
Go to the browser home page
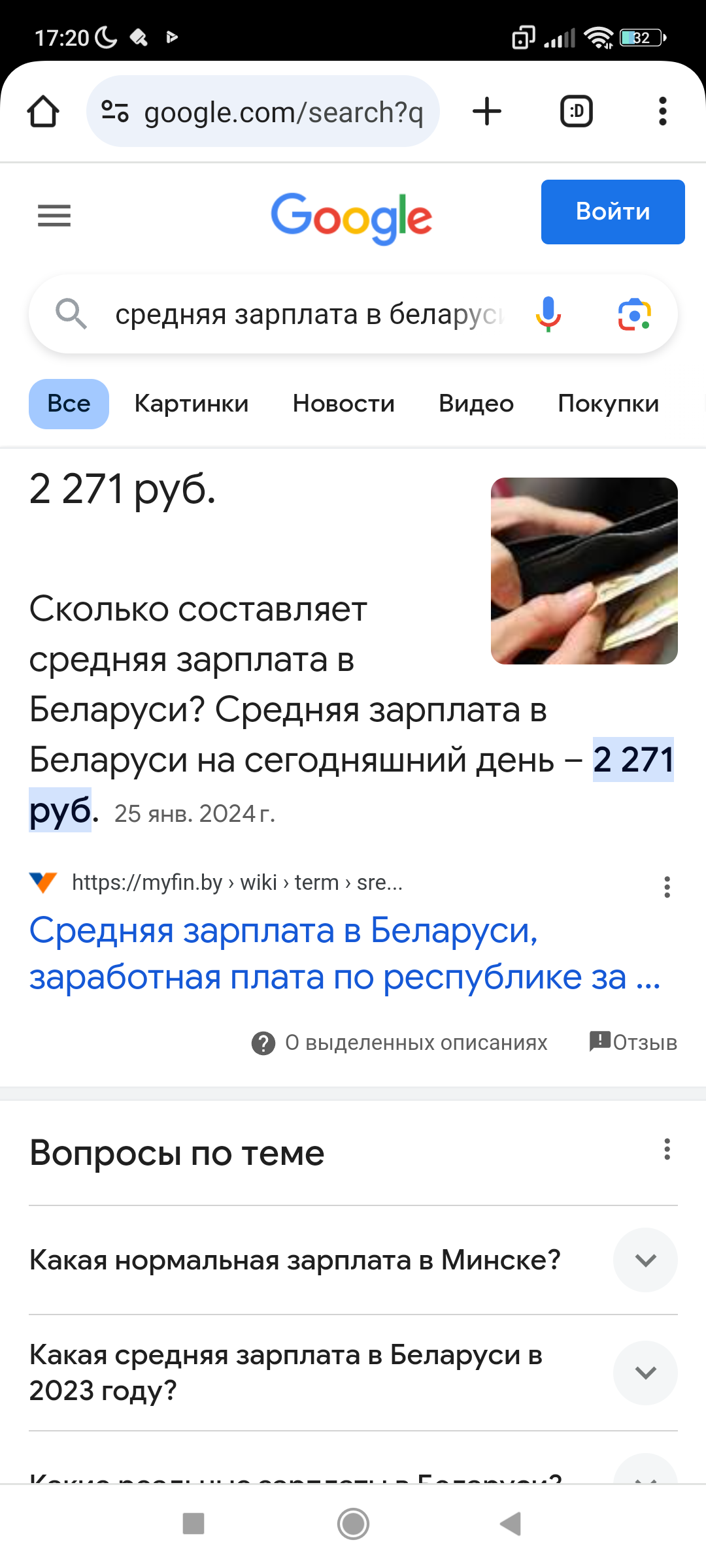point(43,111)
